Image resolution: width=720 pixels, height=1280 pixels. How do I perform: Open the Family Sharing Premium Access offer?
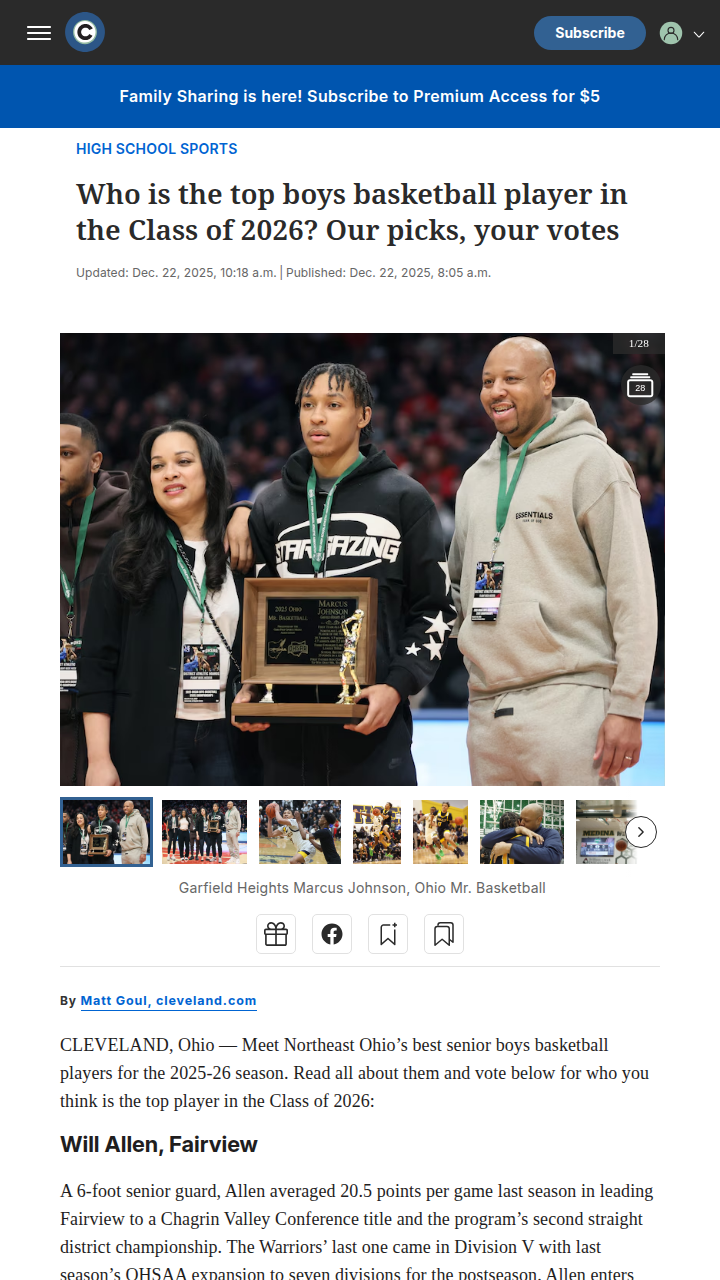360,97
